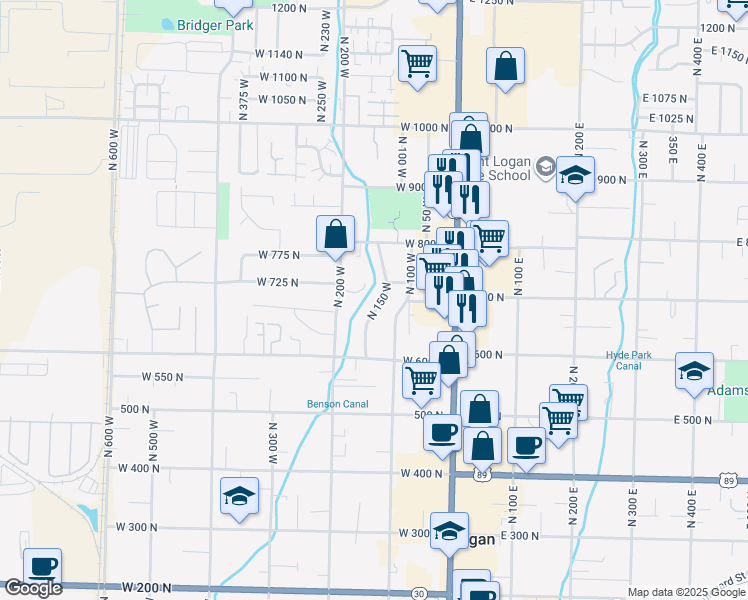Tap the coffee cup marker near W 200 N
The height and width of the screenshot is (600, 748).
42,566
